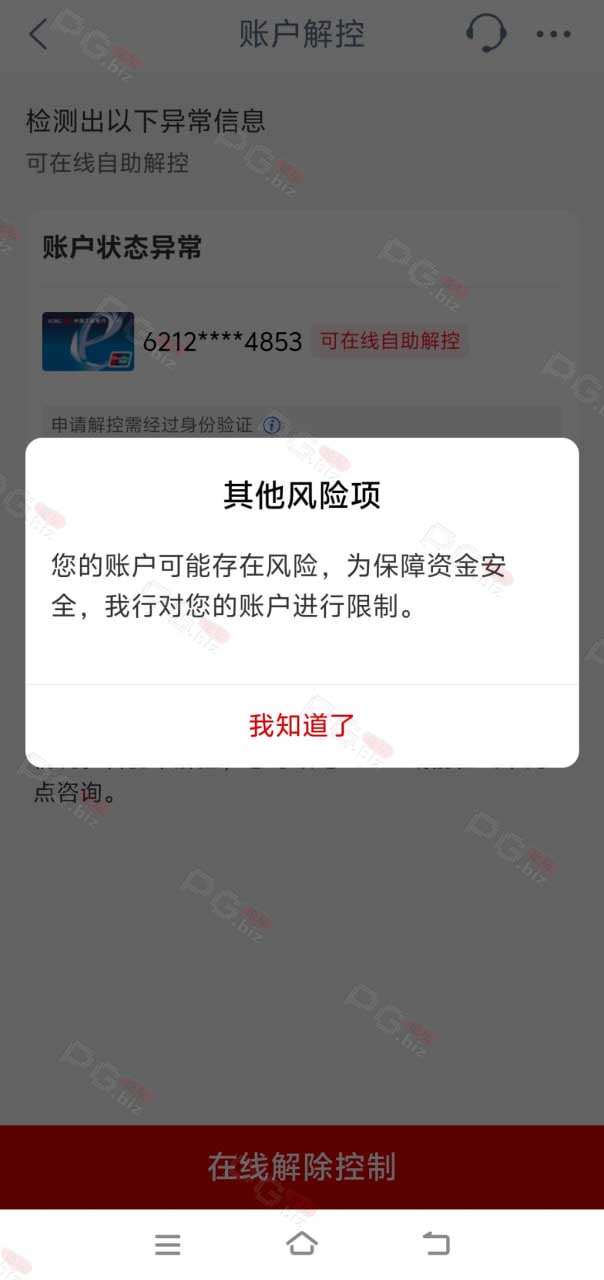Open the customer service headset icon

coord(486,34)
